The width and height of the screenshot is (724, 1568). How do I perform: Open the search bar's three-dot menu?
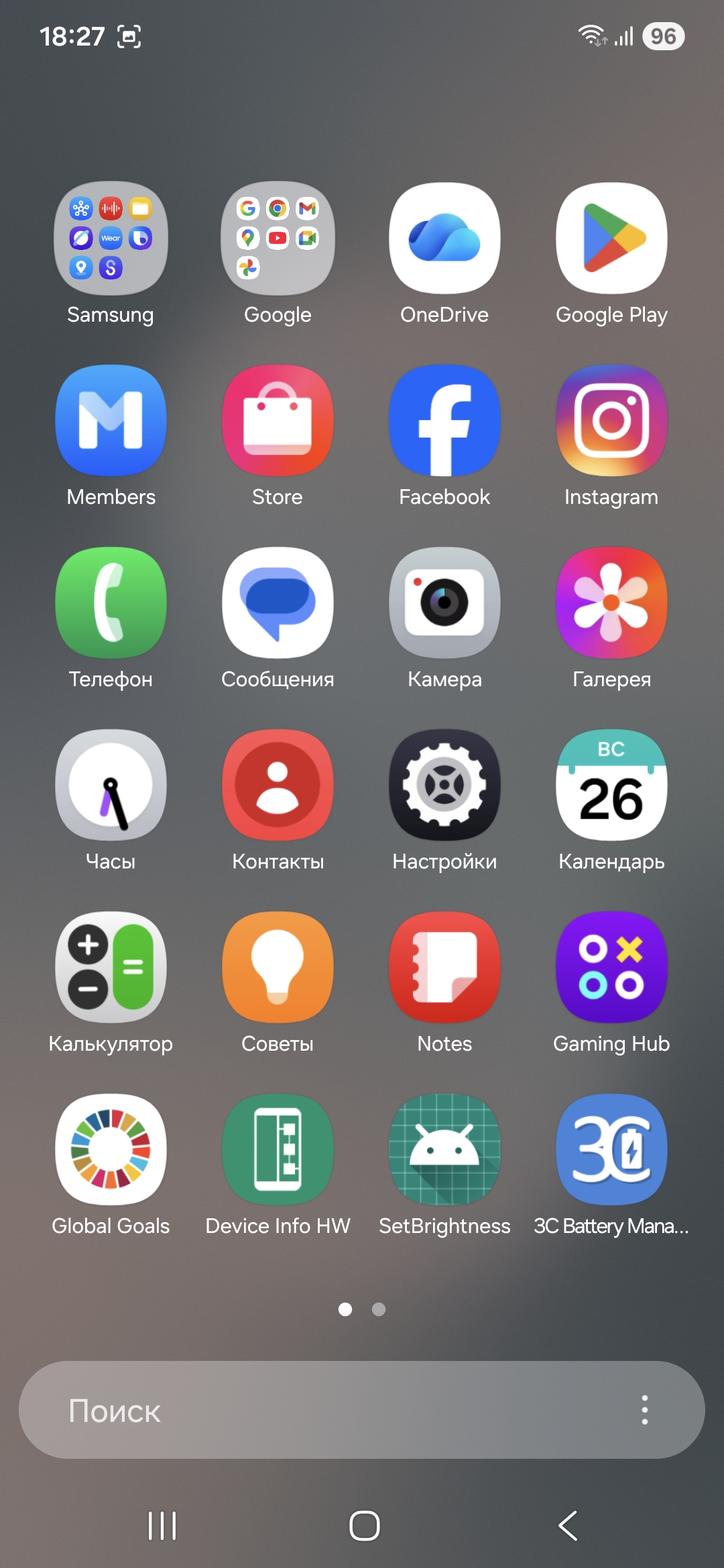(x=644, y=1410)
